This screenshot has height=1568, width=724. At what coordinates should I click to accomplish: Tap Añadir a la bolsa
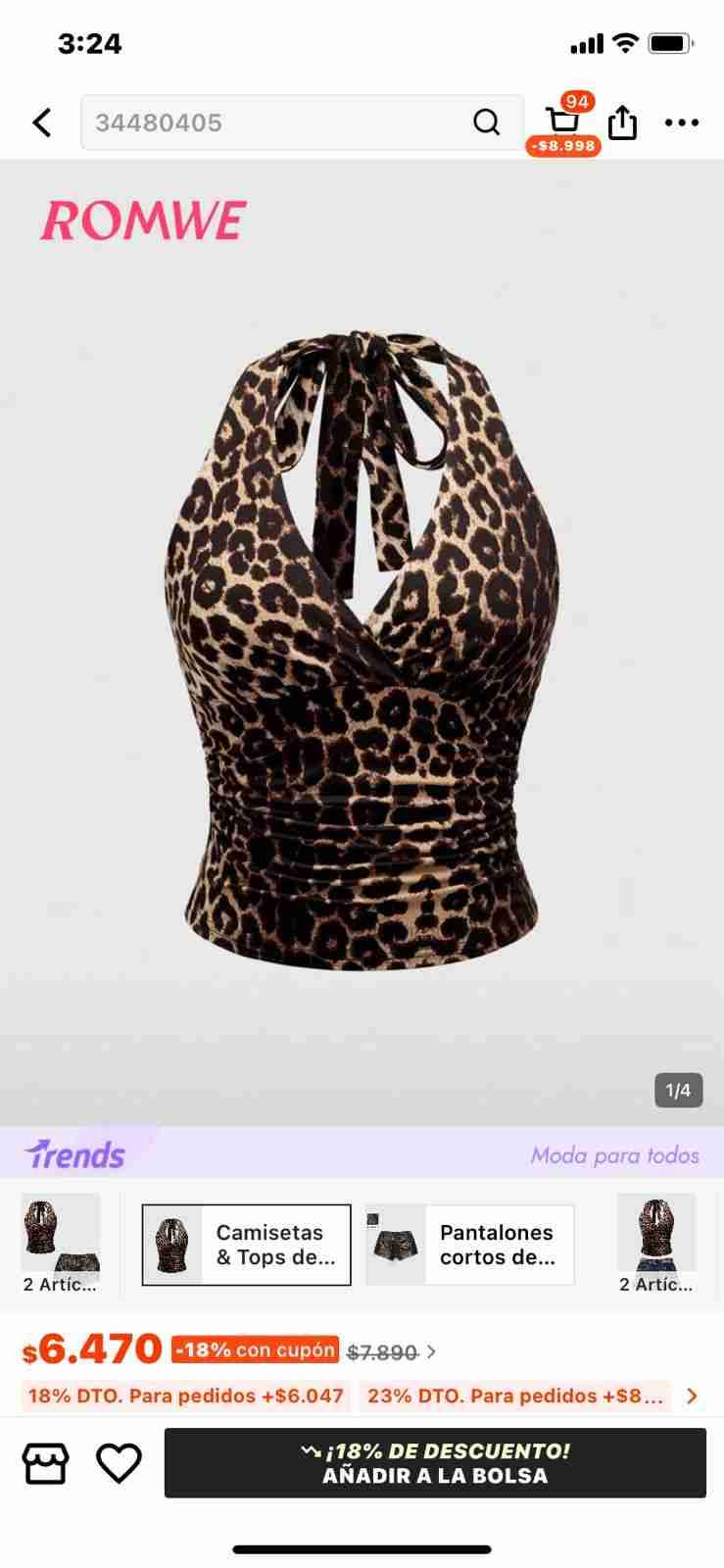tap(435, 1463)
